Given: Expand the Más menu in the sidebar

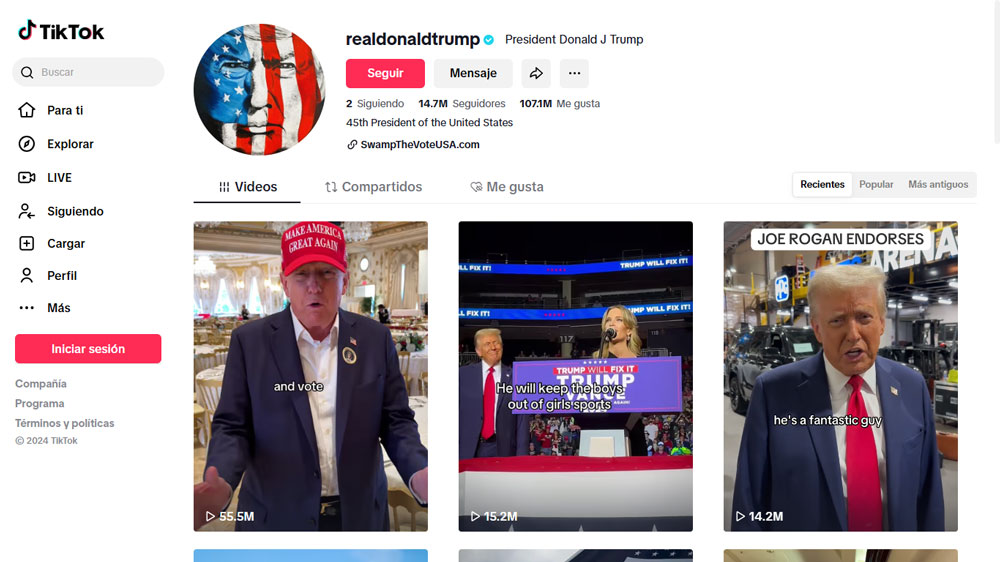Looking at the screenshot, I should [58, 308].
